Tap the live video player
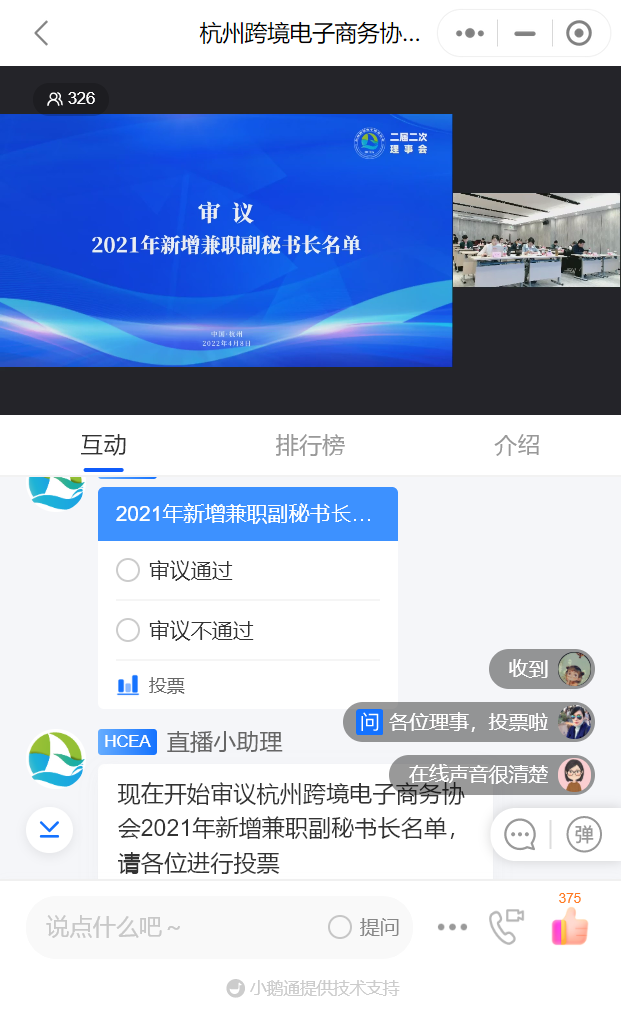The image size is (621, 1020). tap(226, 240)
